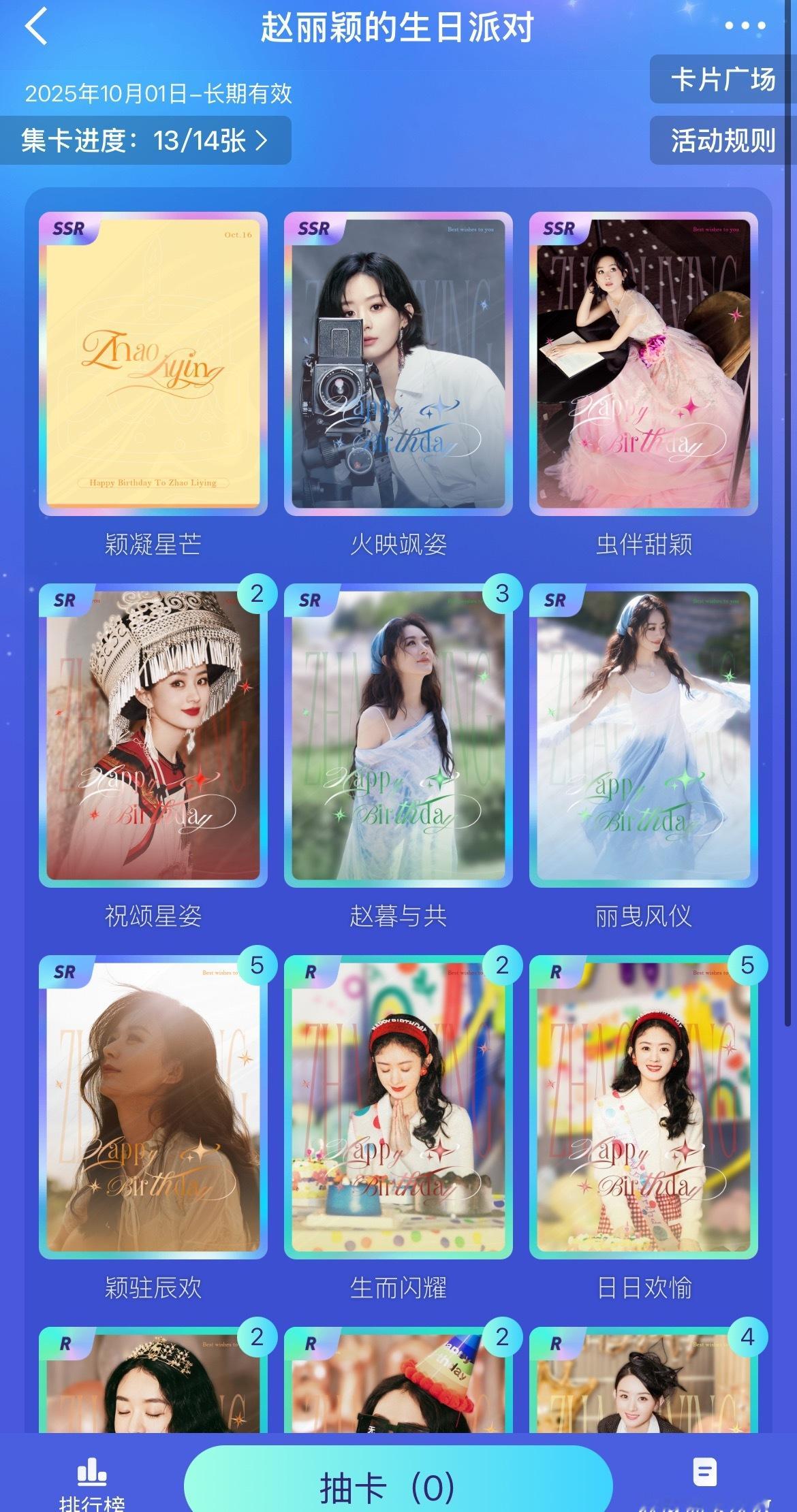
Task: Open the 颖驻辰欢 SR card
Action: click(x=153, y=1108)
